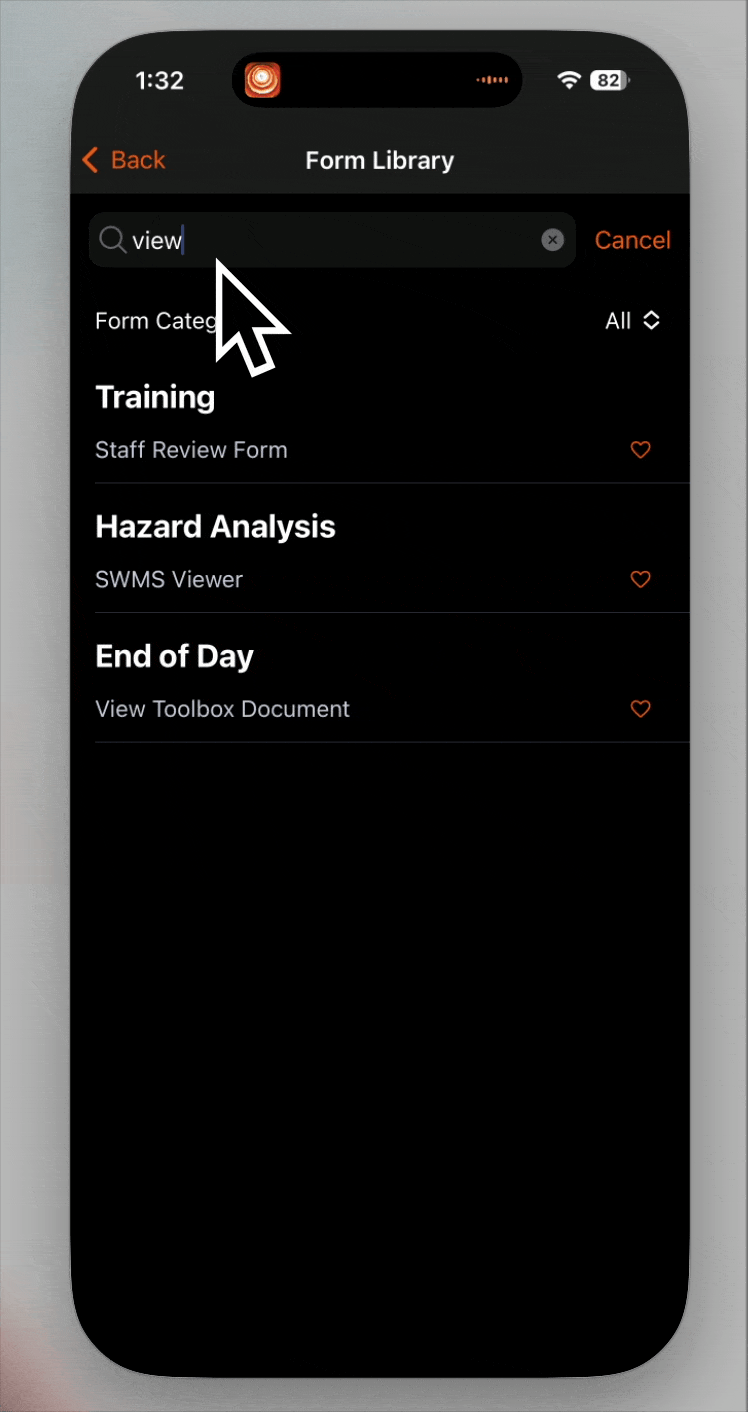Open View Toolbox Document
The height and width of the screenshot is (1412, 748).
pos(222,709)
